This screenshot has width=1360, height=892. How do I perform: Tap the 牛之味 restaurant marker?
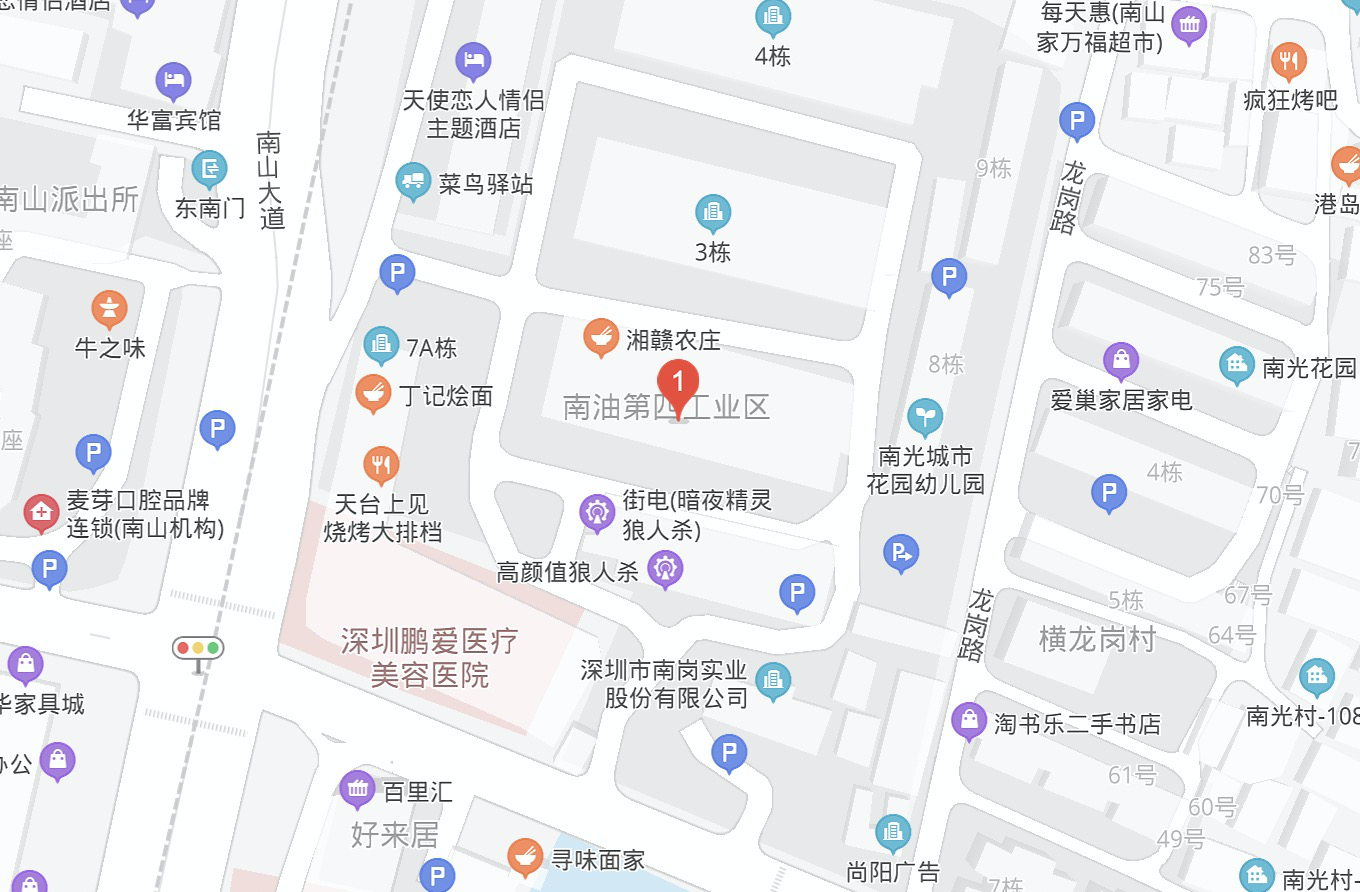[x=109, y=310]
